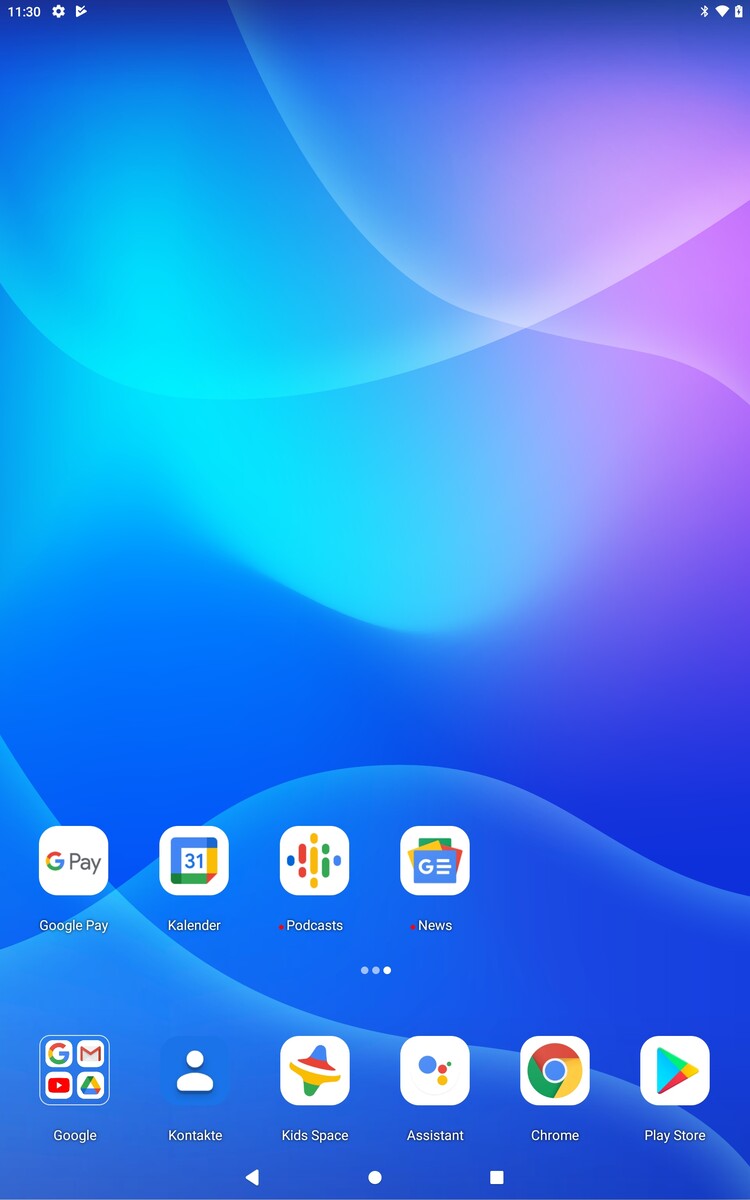Tap the home screen page indicator dots
This screenshot has width=750, height=1200.
pos(375,970)
